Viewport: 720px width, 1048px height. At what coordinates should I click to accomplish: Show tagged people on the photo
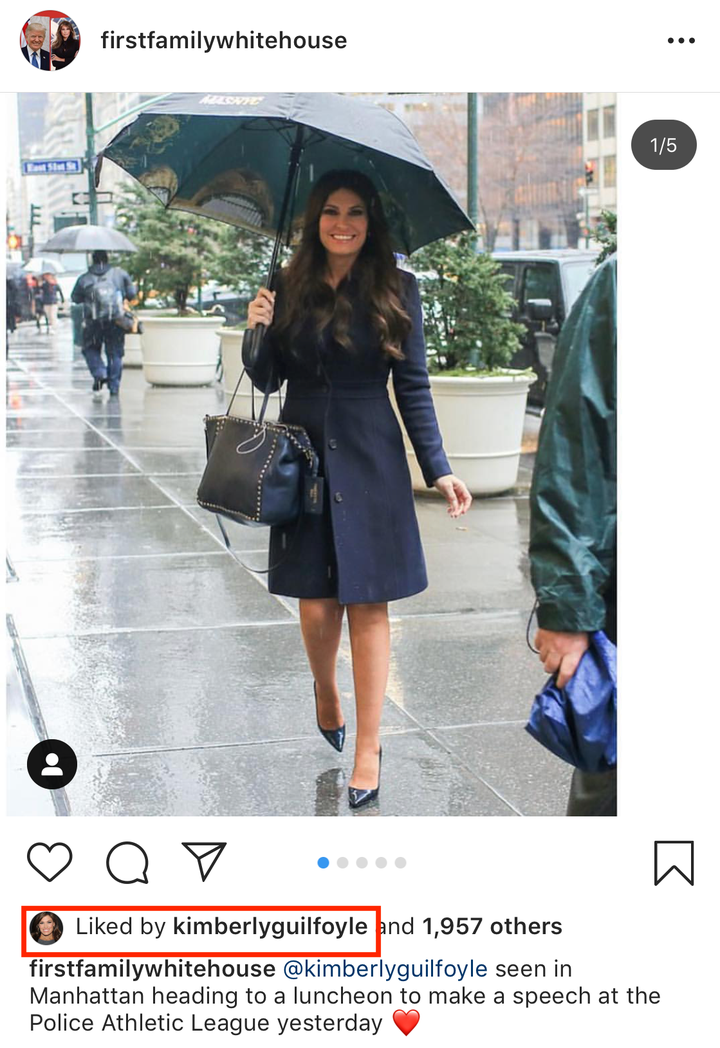(x=52, y=765)
